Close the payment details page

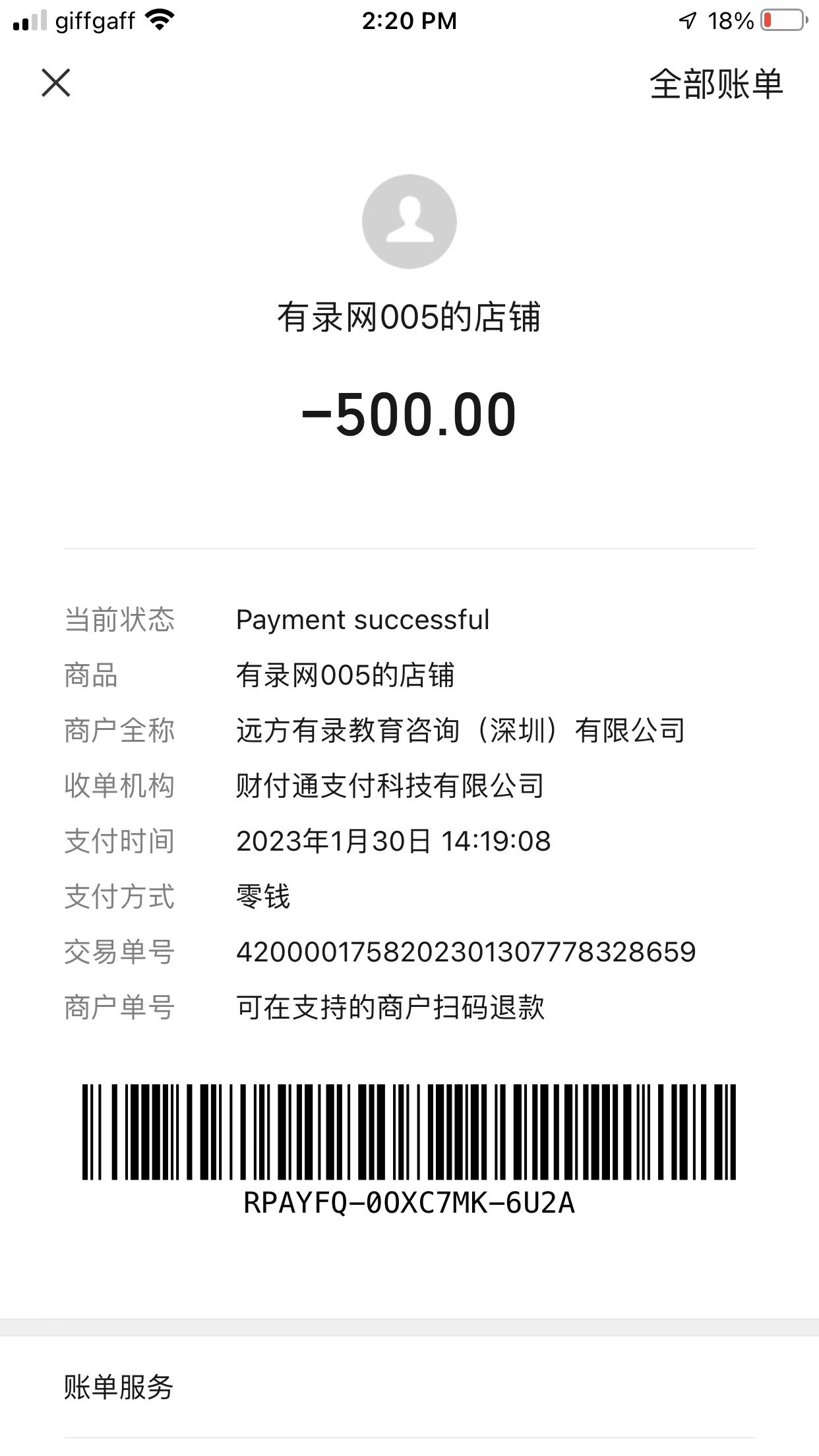56,83
